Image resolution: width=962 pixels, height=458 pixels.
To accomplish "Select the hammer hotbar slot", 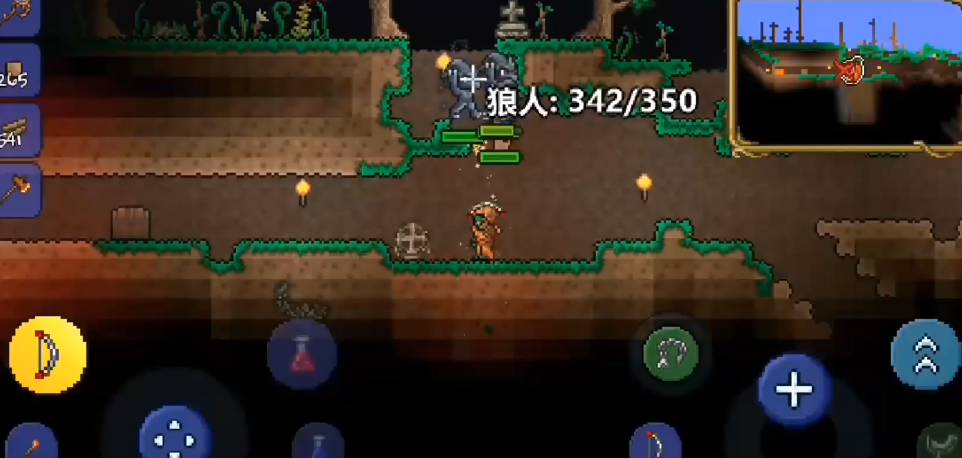I will click(18, 188).
